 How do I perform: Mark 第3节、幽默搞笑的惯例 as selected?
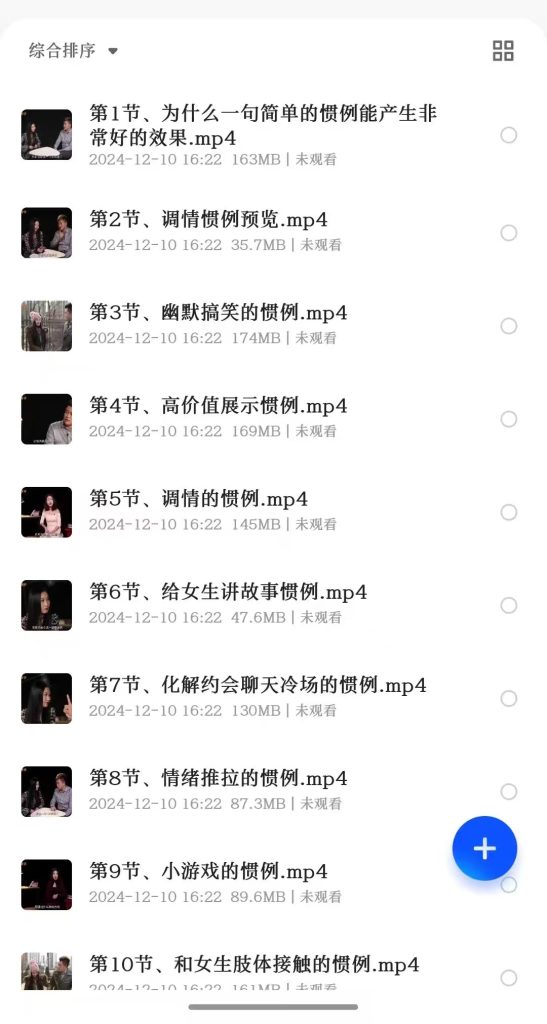pos(508,326)
